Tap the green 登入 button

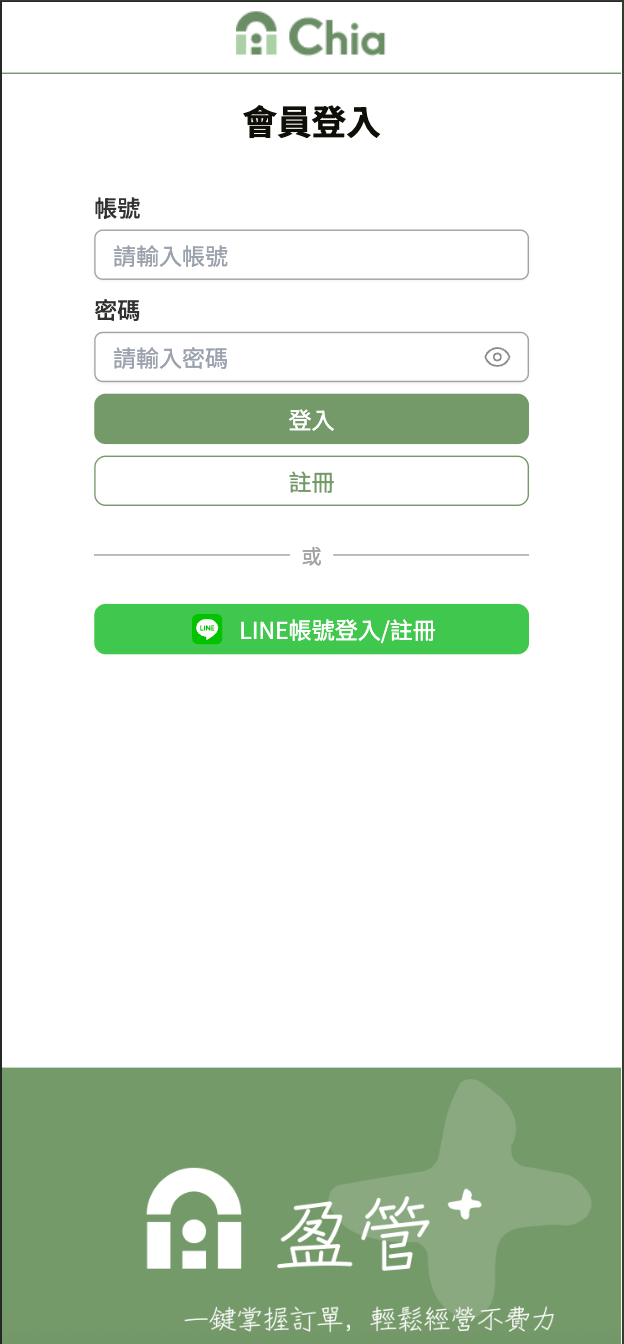[x=311, y=419]
